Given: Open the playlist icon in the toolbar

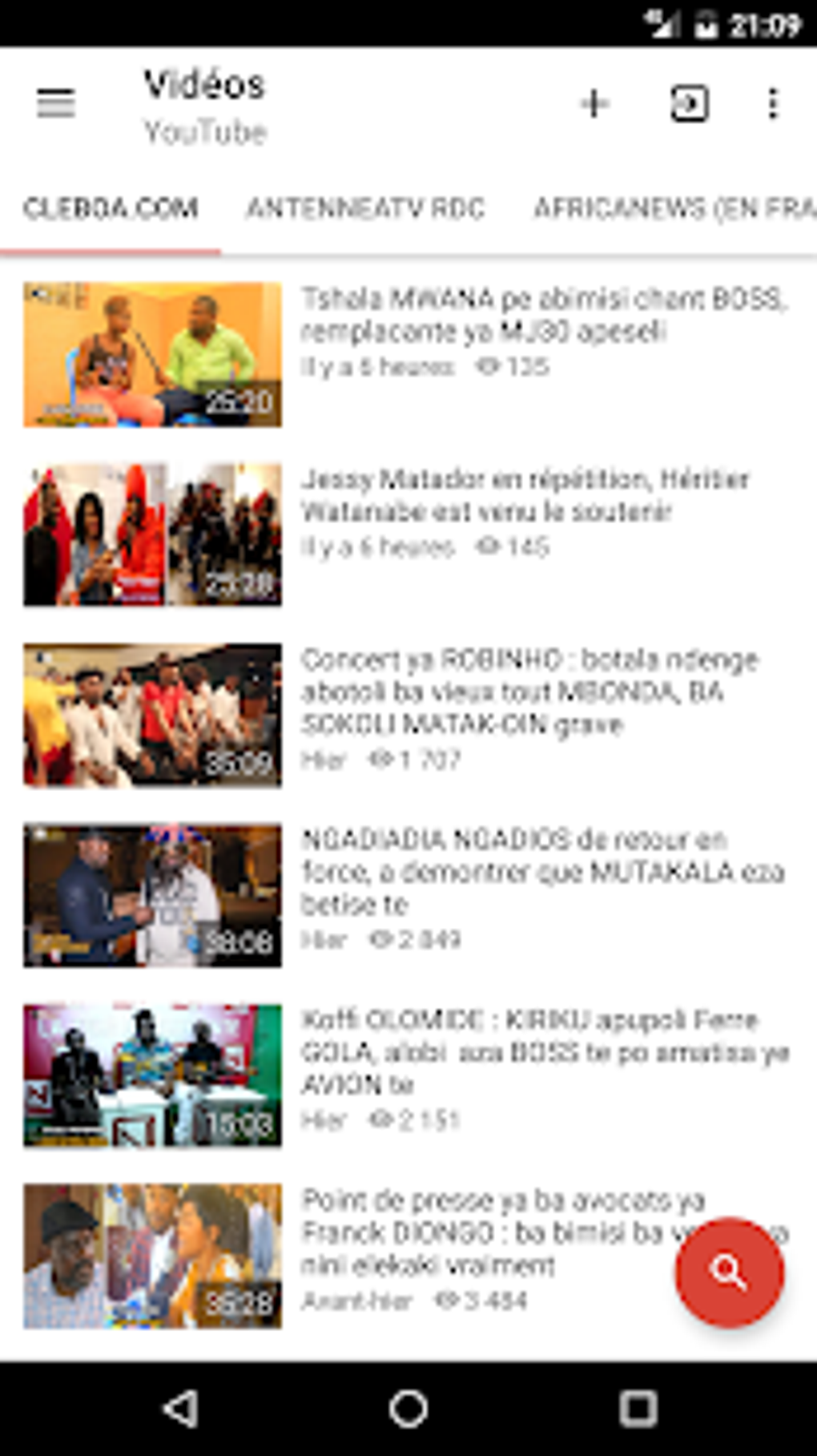Looking at the screenshot, I should [x=689, y=104].
